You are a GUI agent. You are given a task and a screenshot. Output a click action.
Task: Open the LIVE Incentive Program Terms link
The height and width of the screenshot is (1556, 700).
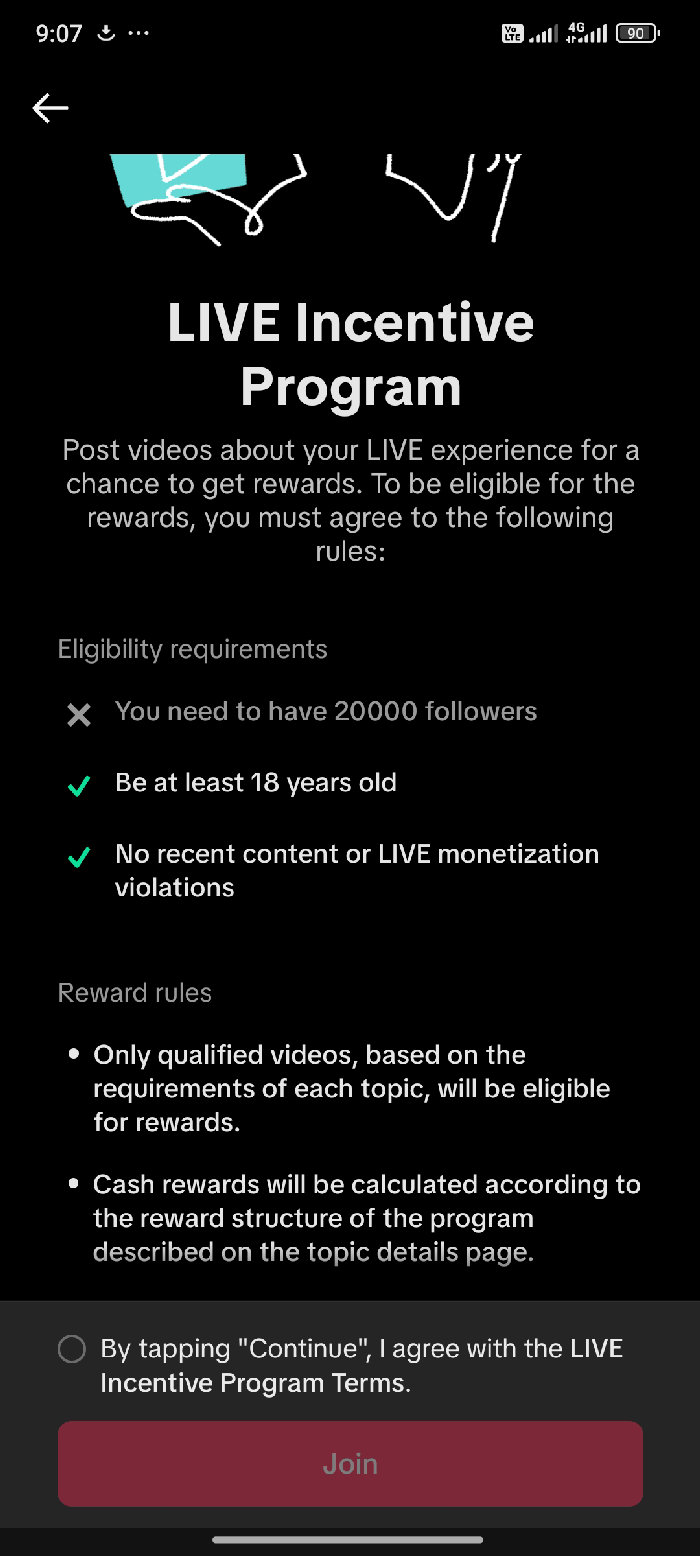pos(254,1383)
